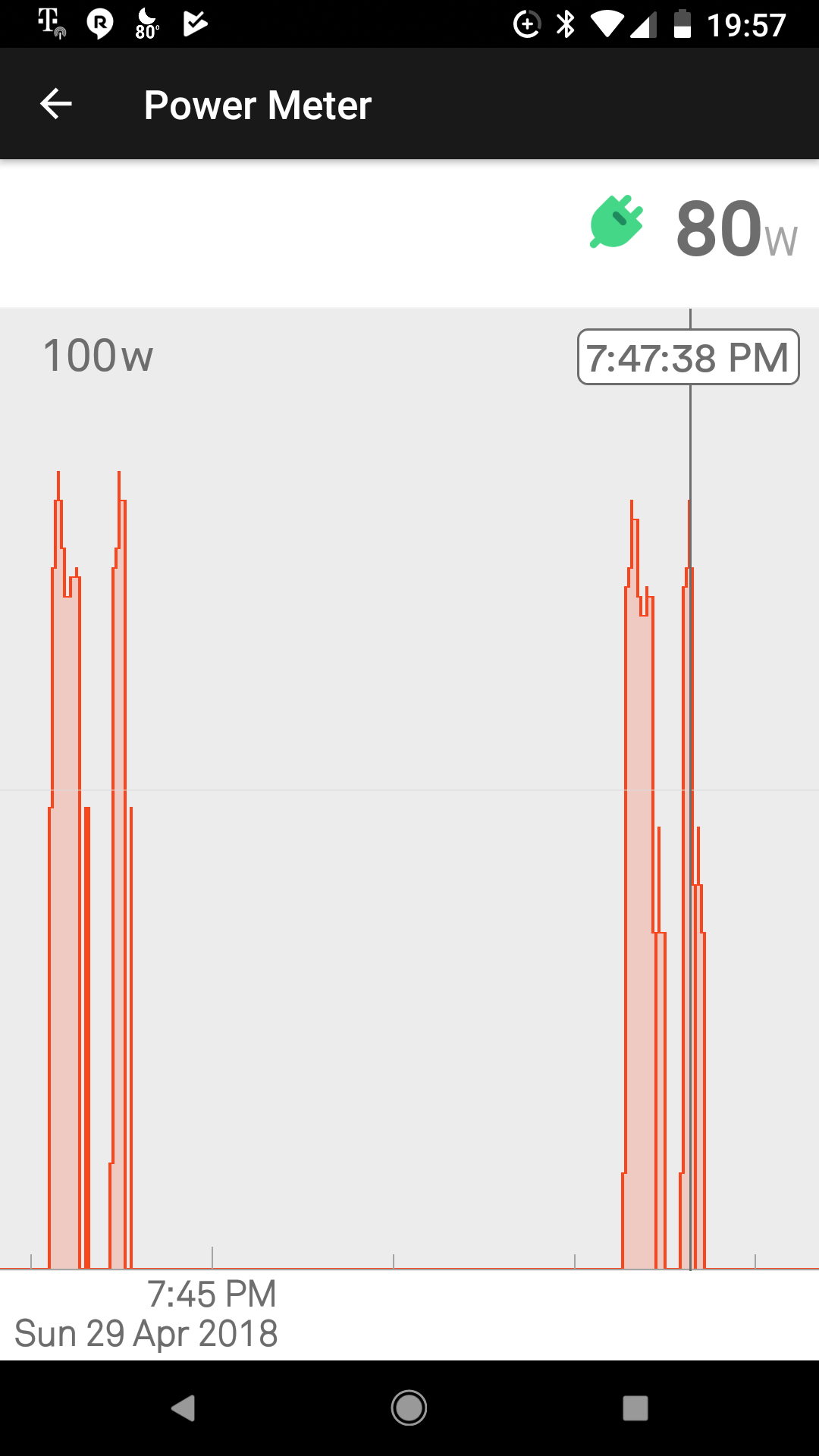
Task: Tap the system home button
Action: point(409,1408)
